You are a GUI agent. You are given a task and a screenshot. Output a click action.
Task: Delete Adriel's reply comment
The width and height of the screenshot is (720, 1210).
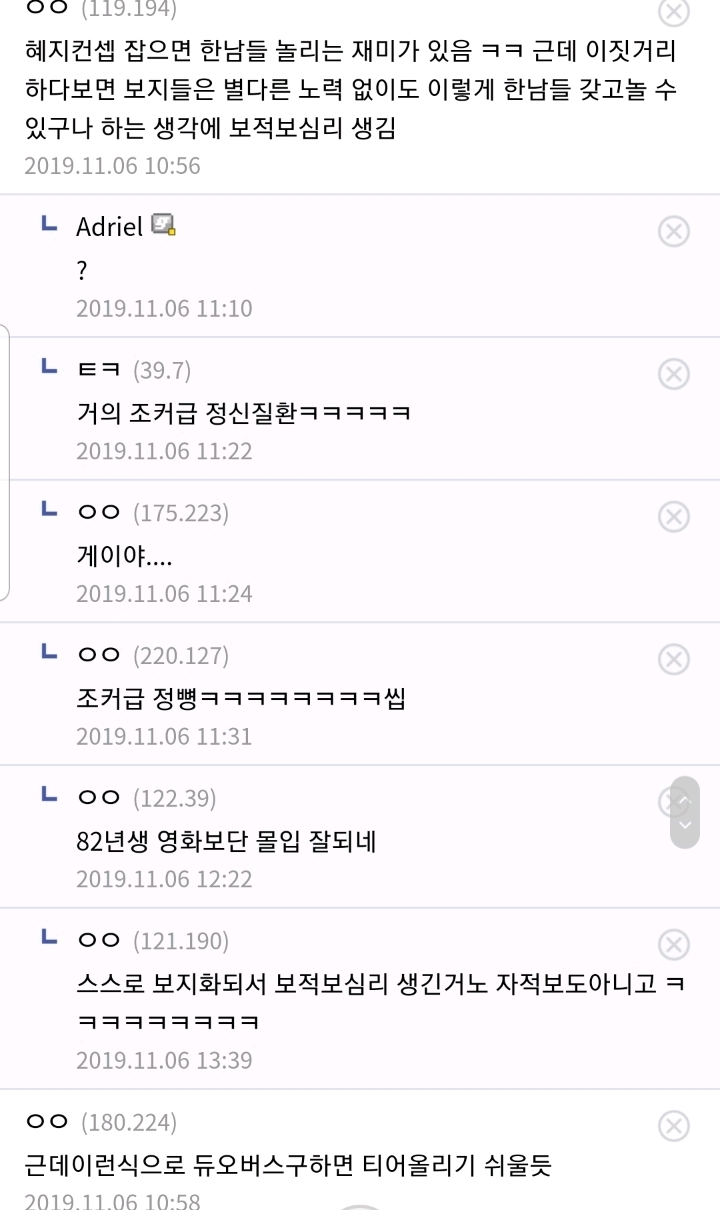coord(674,231)
